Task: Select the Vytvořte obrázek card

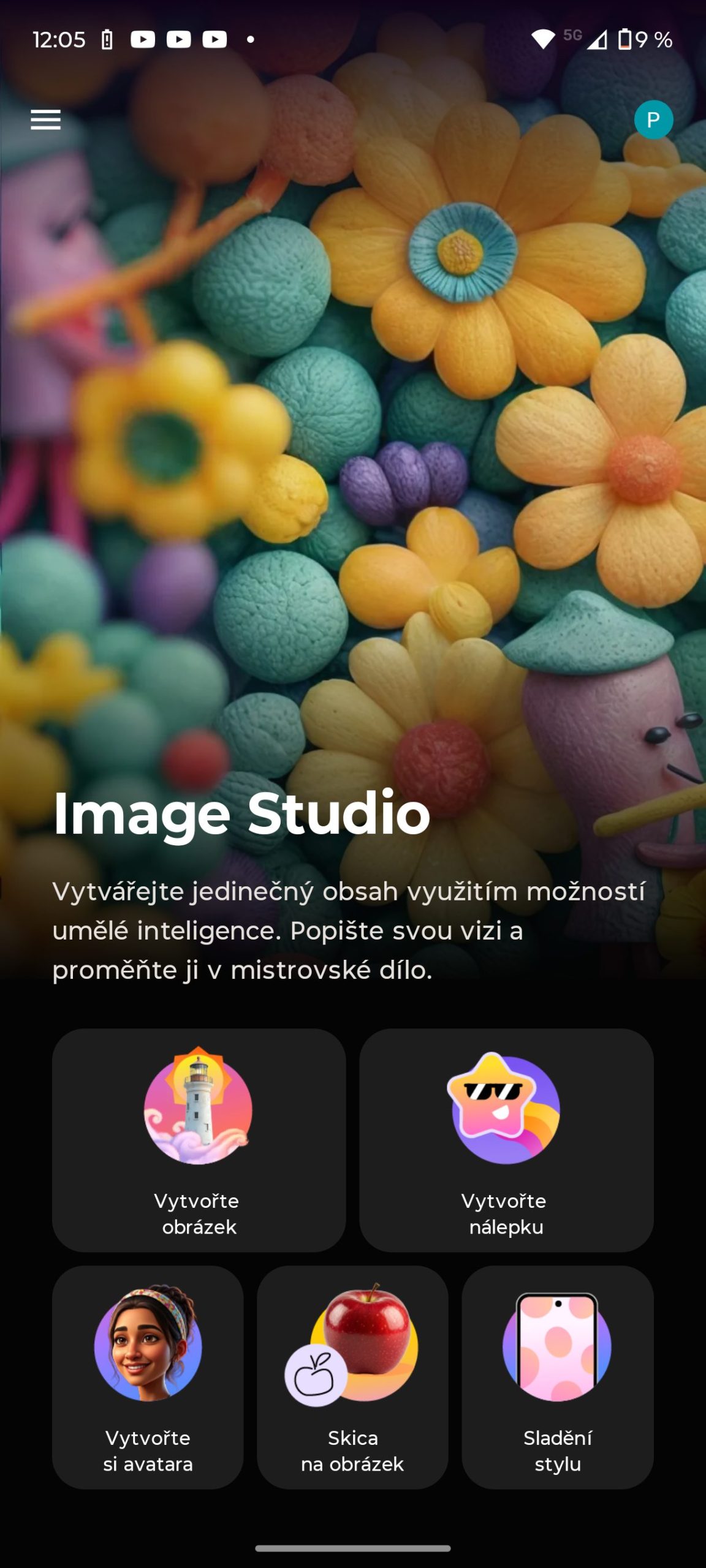Action: coord(199,1139)
